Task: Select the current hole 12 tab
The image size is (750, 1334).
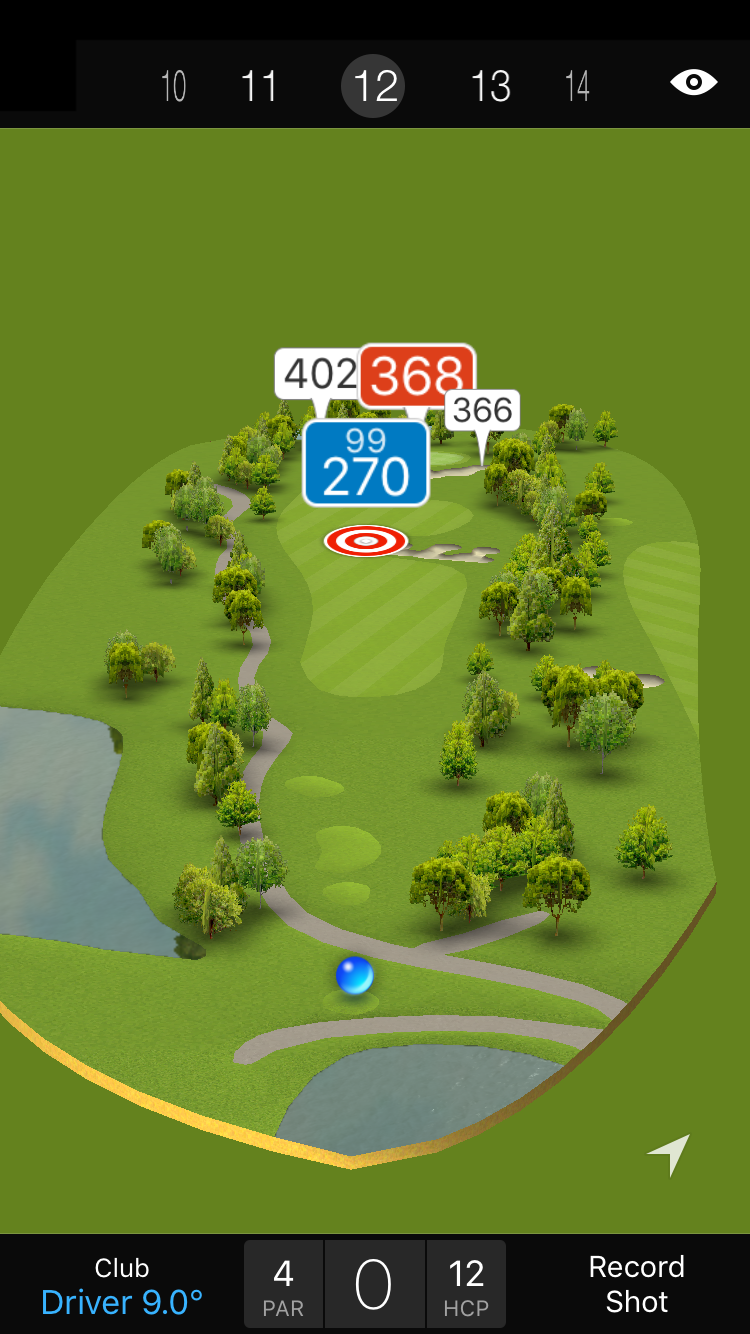Action: [x=374, y=86]
